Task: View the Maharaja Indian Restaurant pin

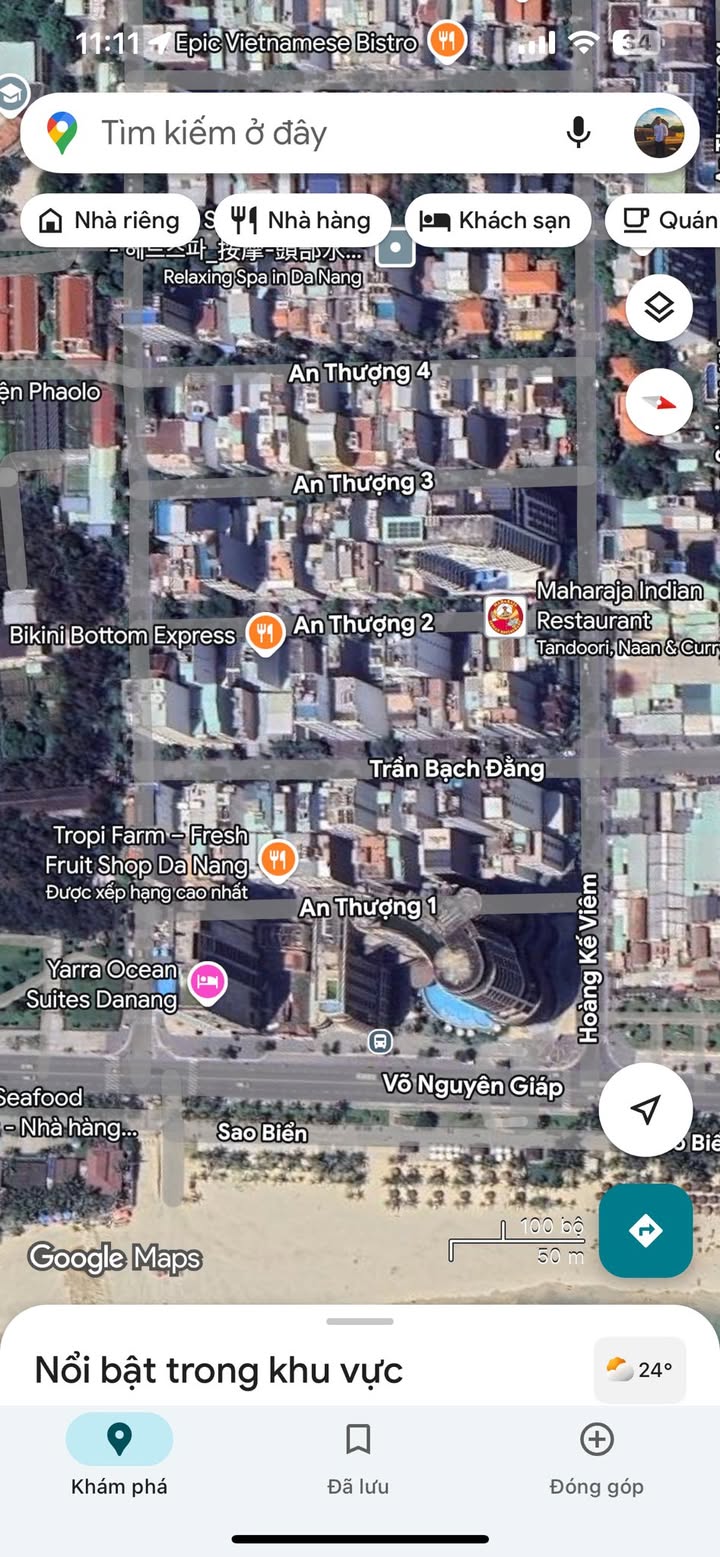Action: (505, 616)
